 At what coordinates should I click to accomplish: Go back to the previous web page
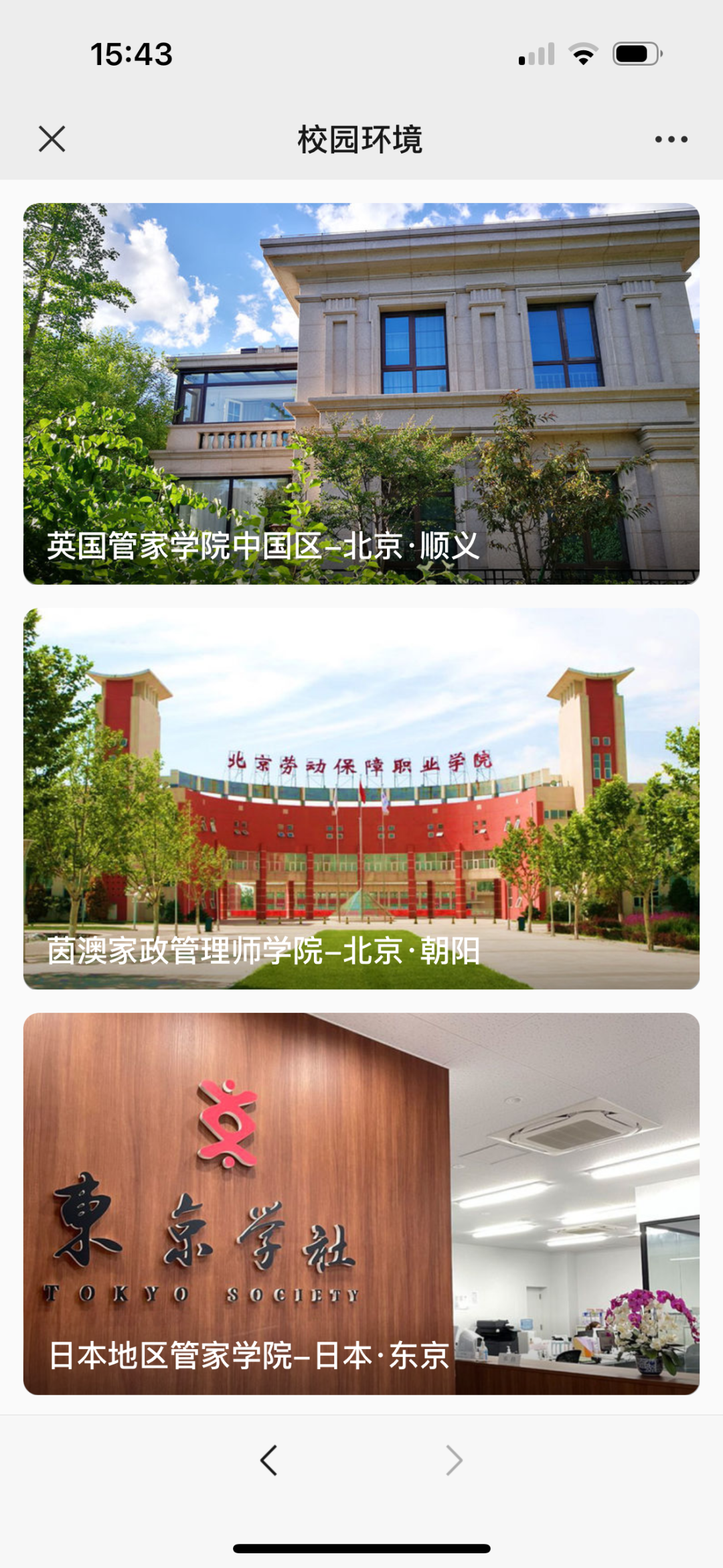[269, 1460]
